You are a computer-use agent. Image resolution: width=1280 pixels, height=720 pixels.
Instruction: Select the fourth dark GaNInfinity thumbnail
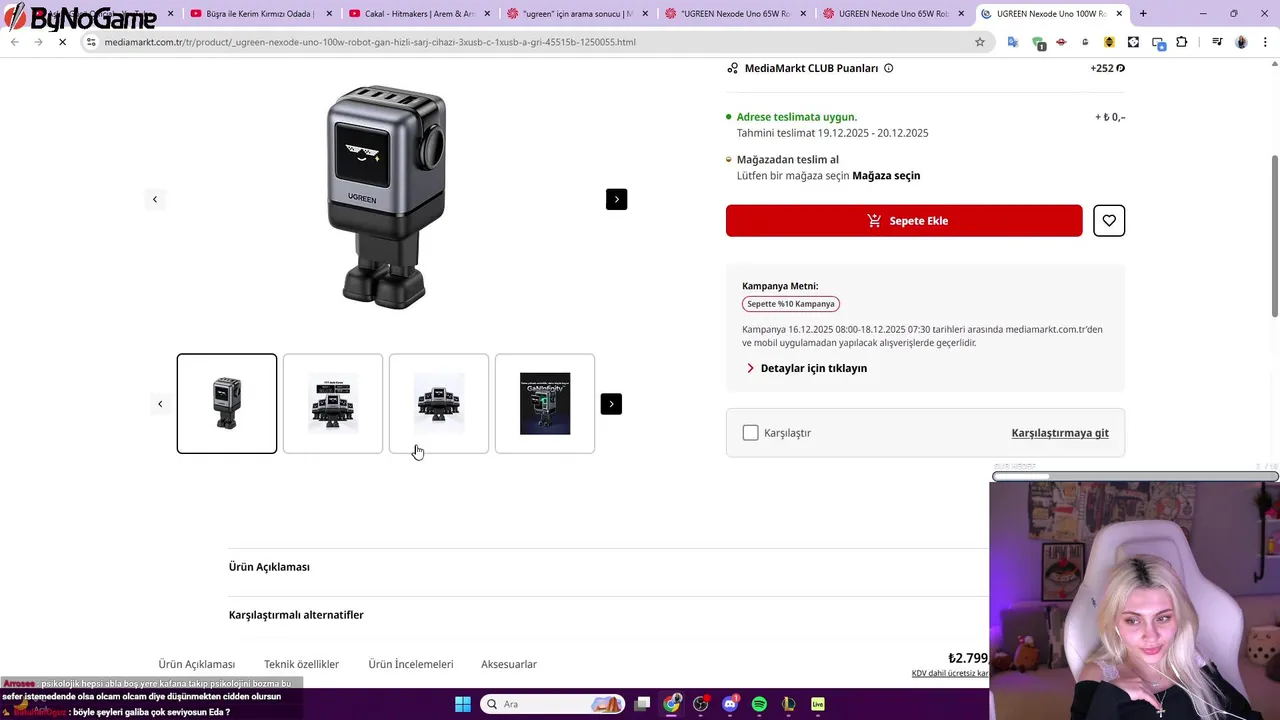(x=545, y=403)
